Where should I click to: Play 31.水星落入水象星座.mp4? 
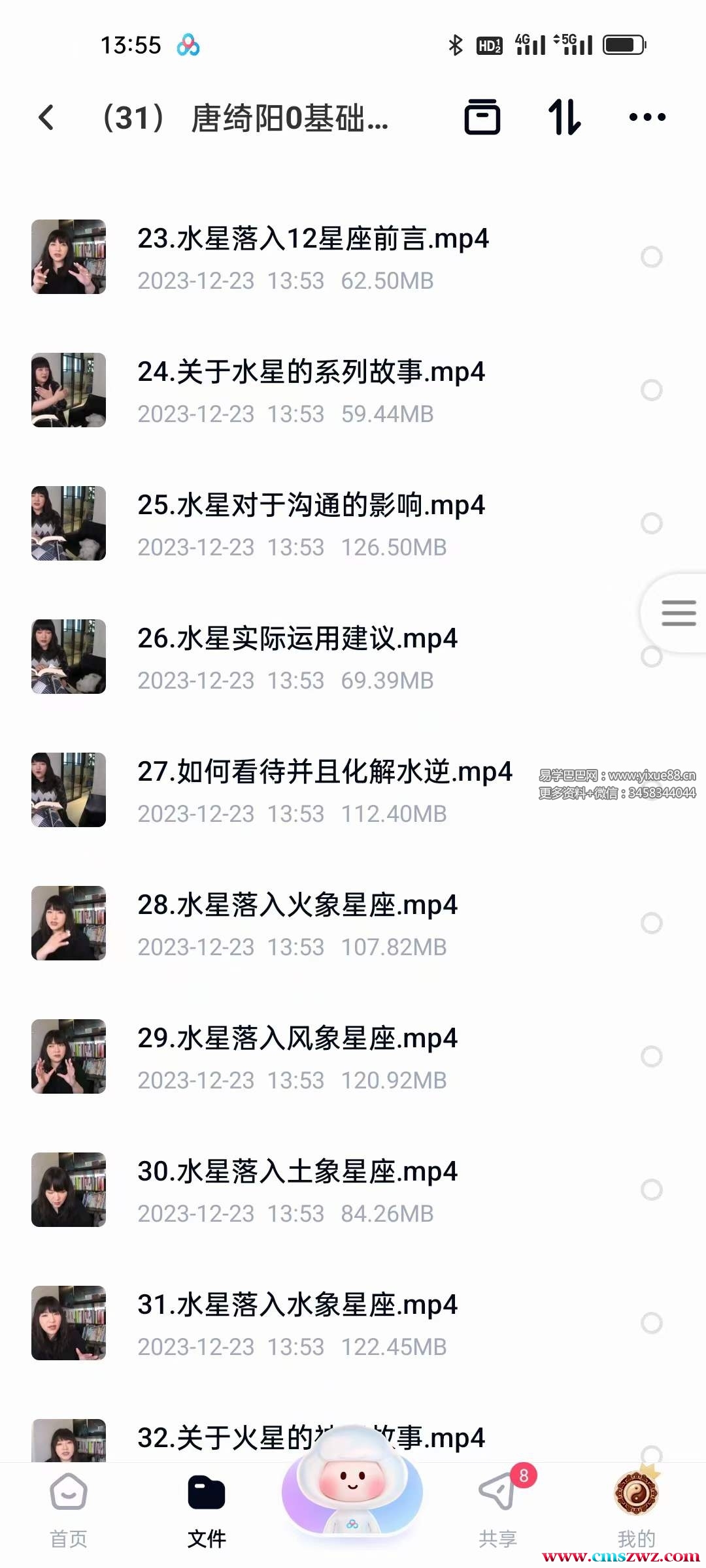point(297,1305)
